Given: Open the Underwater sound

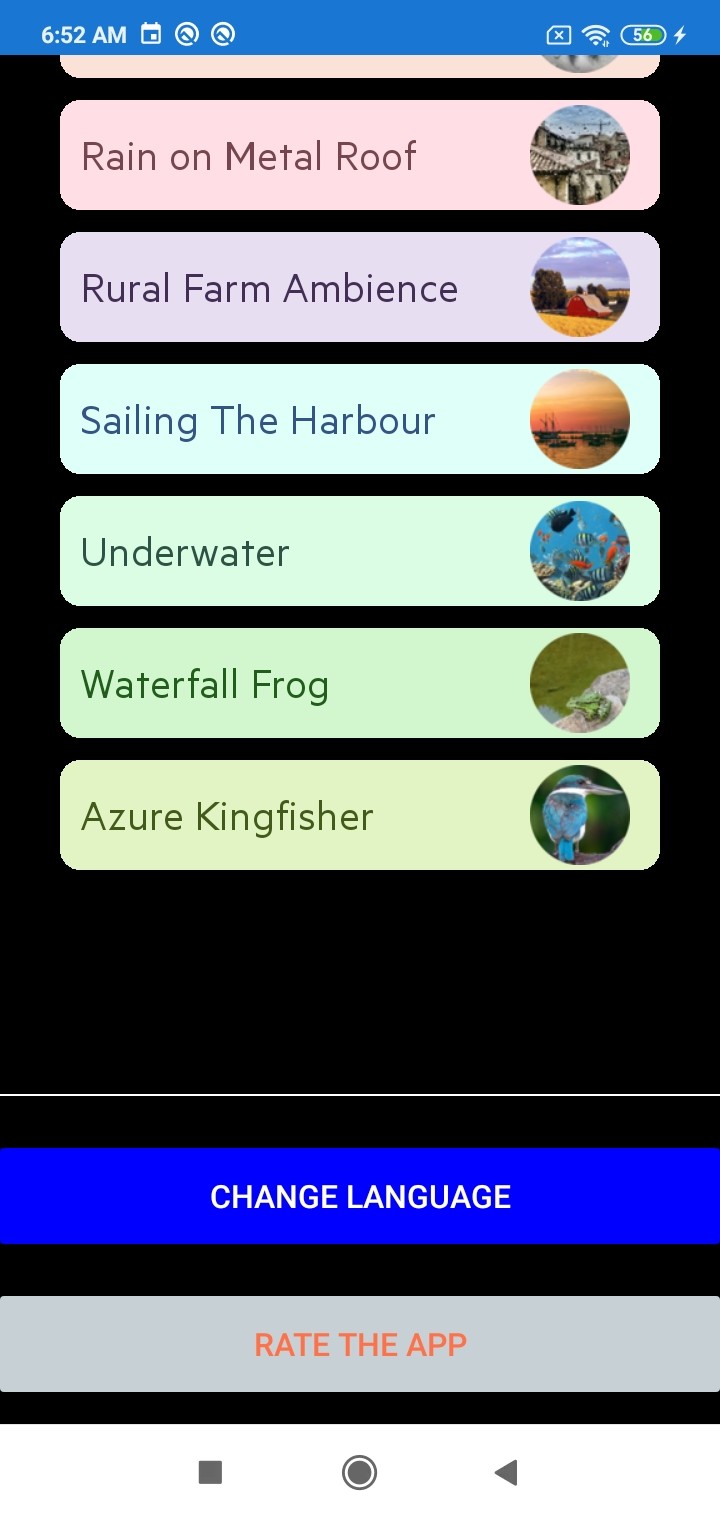Looking at the screenshot, I should click(359, 552).
